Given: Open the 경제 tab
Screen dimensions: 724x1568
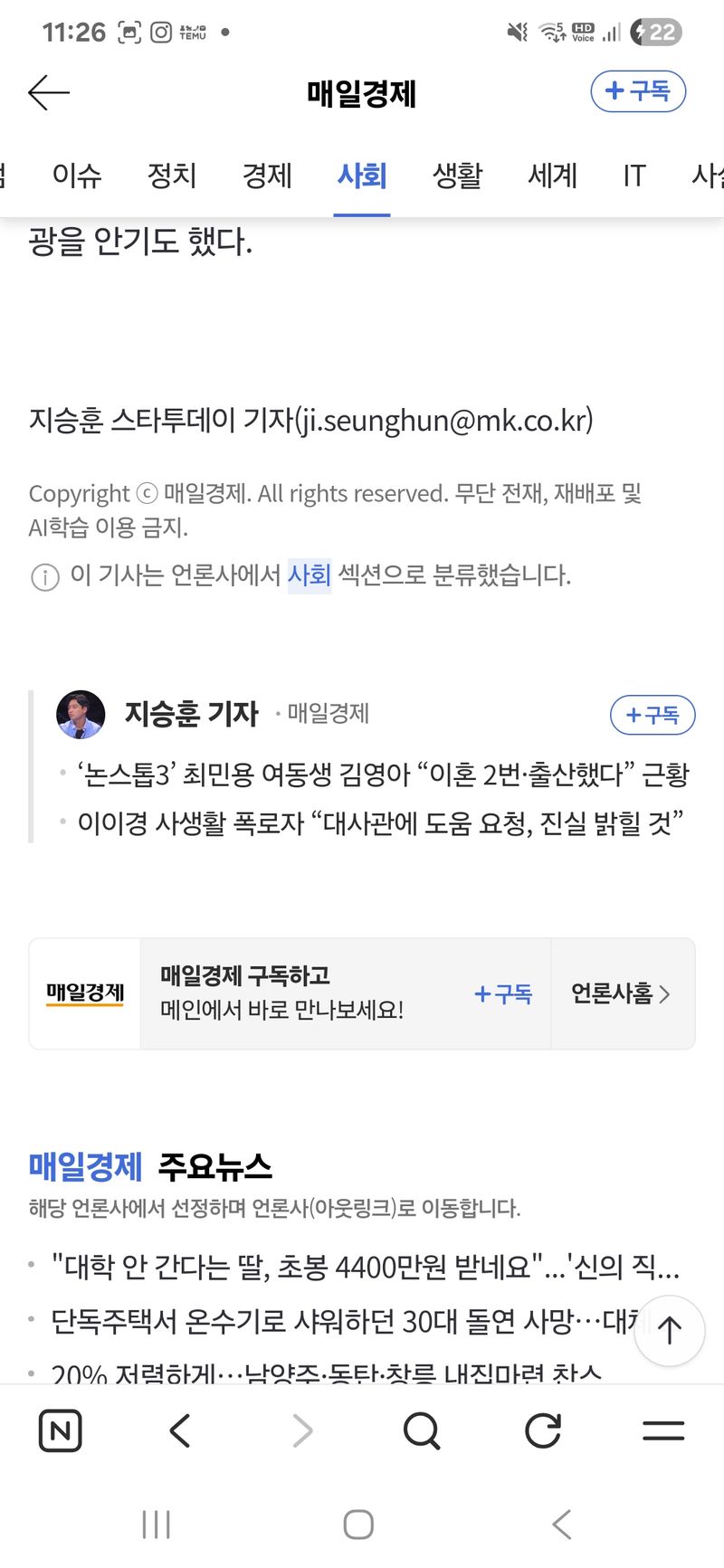Looking at the screenshot, I should pyautogui.click(x=267, y=175).
